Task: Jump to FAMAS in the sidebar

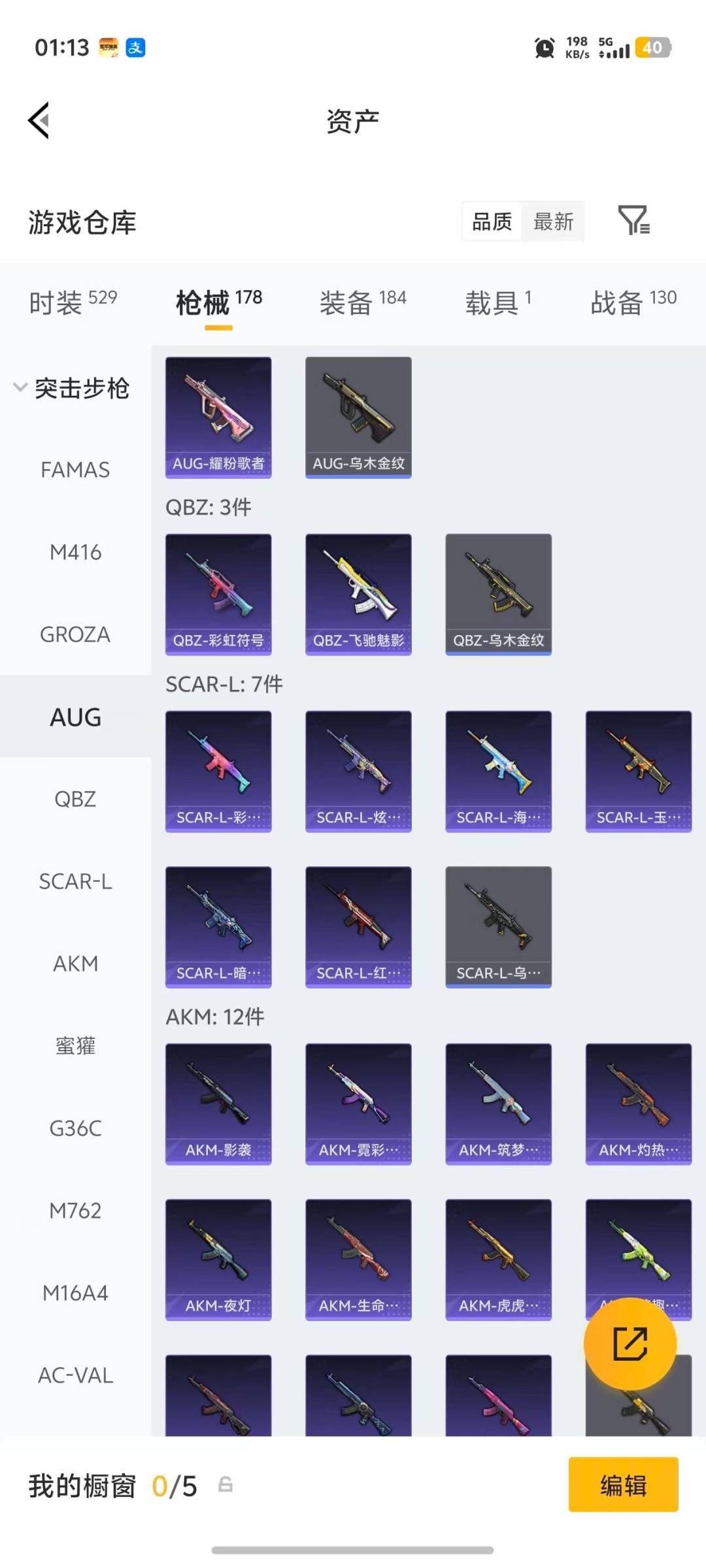Action: point(75,470)
